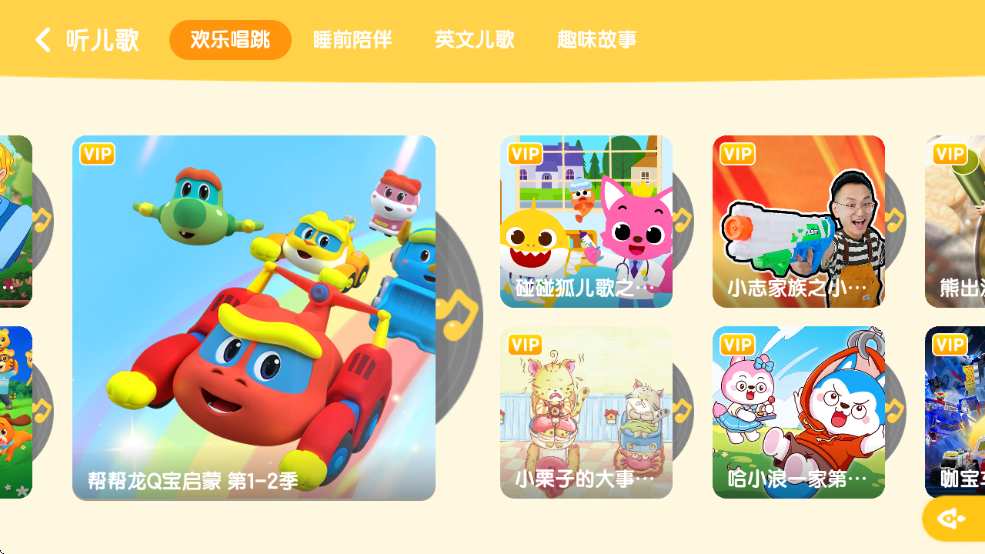Open 小志家族 album card

[798, 221]
